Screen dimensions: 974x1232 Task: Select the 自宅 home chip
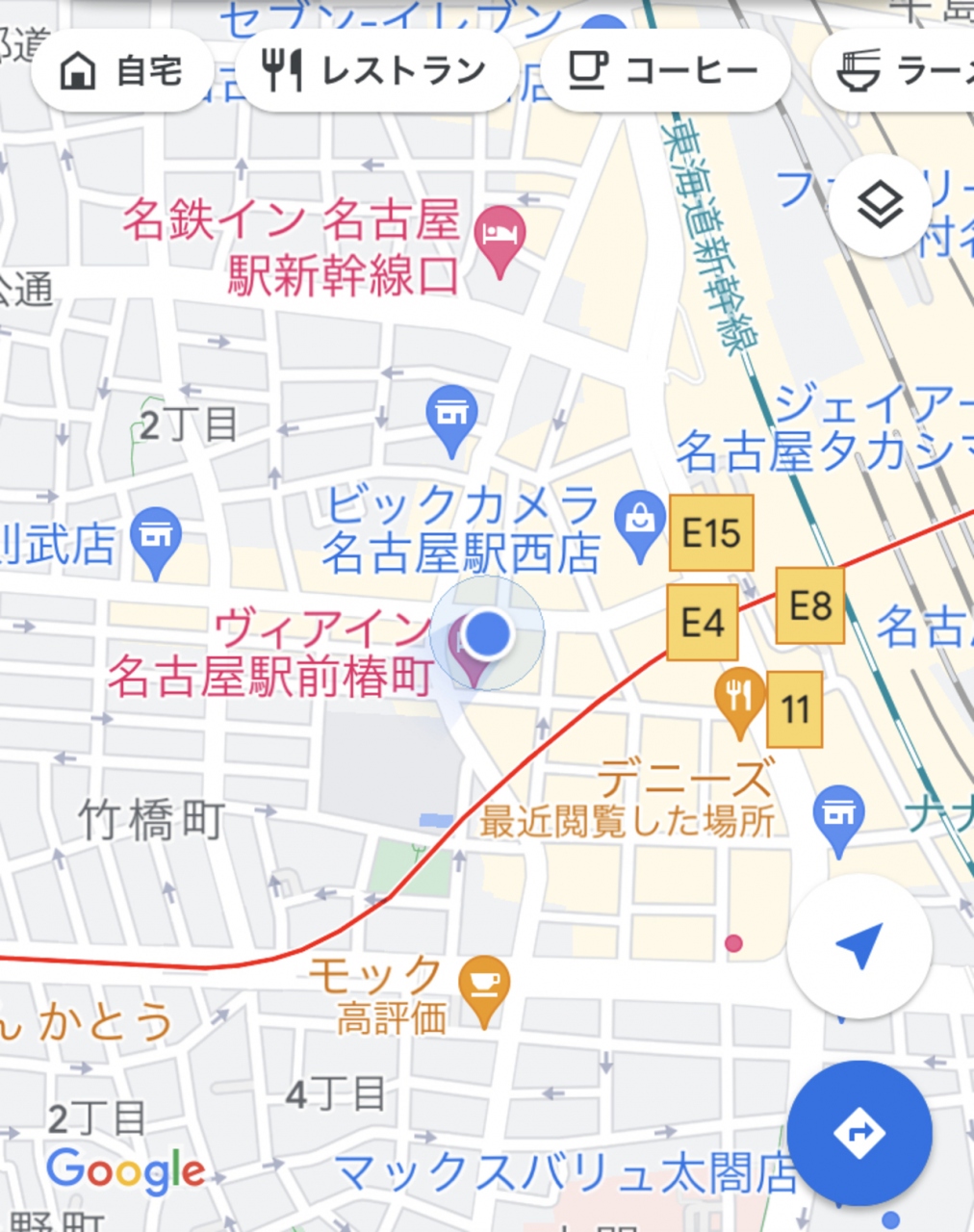121,71
